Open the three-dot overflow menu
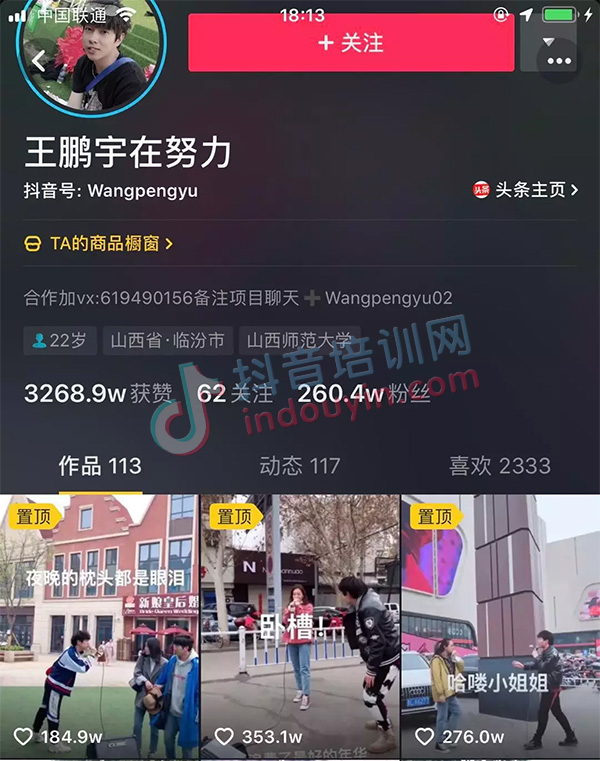600x761 pixels. 558,61
